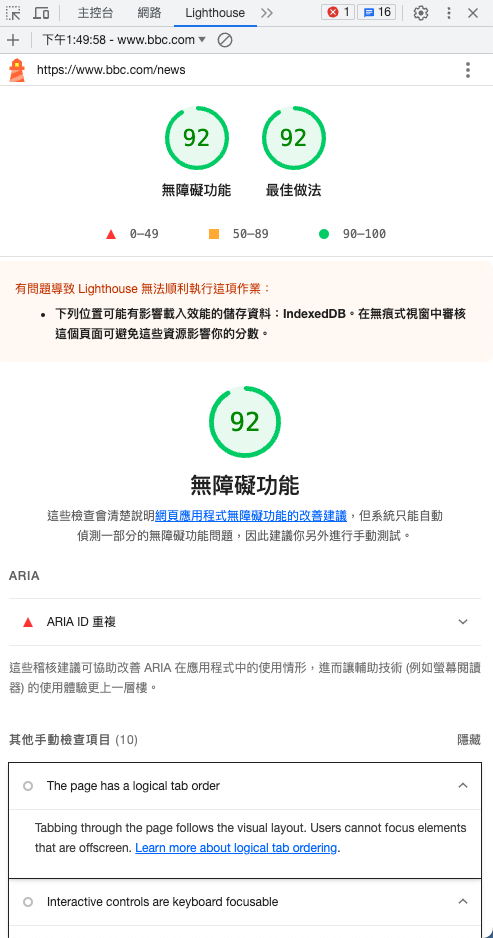Viewport: 493px width, 938px height.
Task: Open the report selector dropdown for www.bbc.com
Action: point(124,40)
